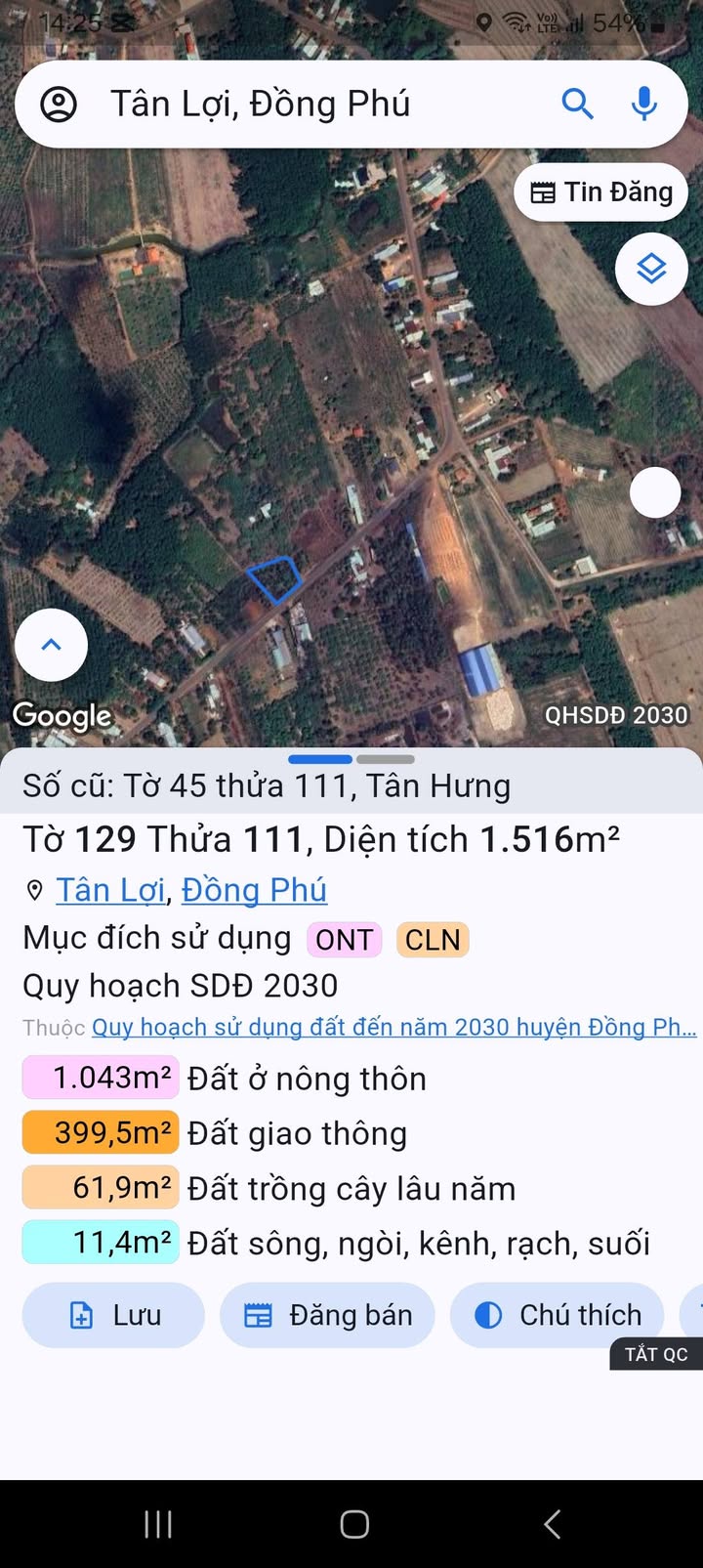Image resolution: width=703 pixels, height=1568 pixels.
Task: Tap the search magnifier icon
Action: tap(577, 104)
